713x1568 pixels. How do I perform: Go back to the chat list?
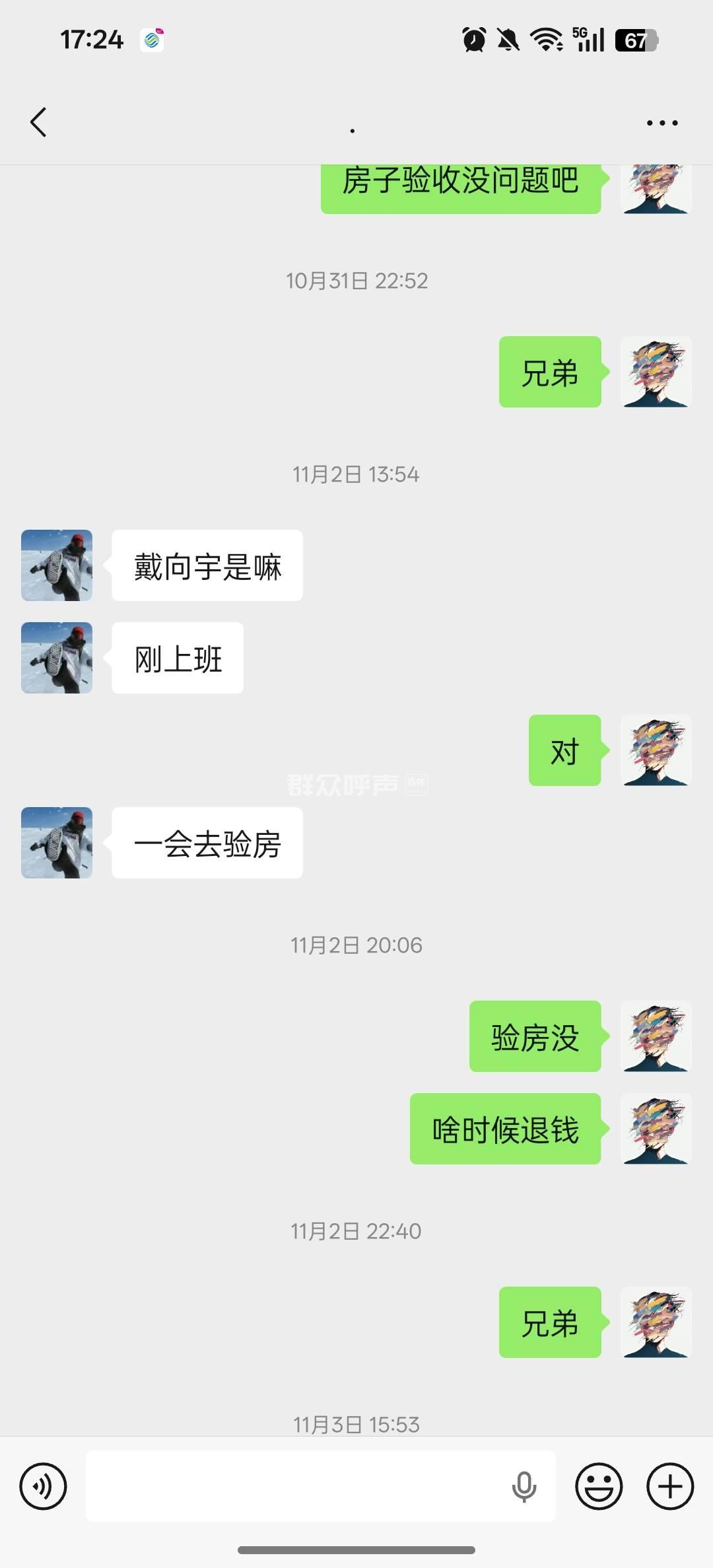38,122
